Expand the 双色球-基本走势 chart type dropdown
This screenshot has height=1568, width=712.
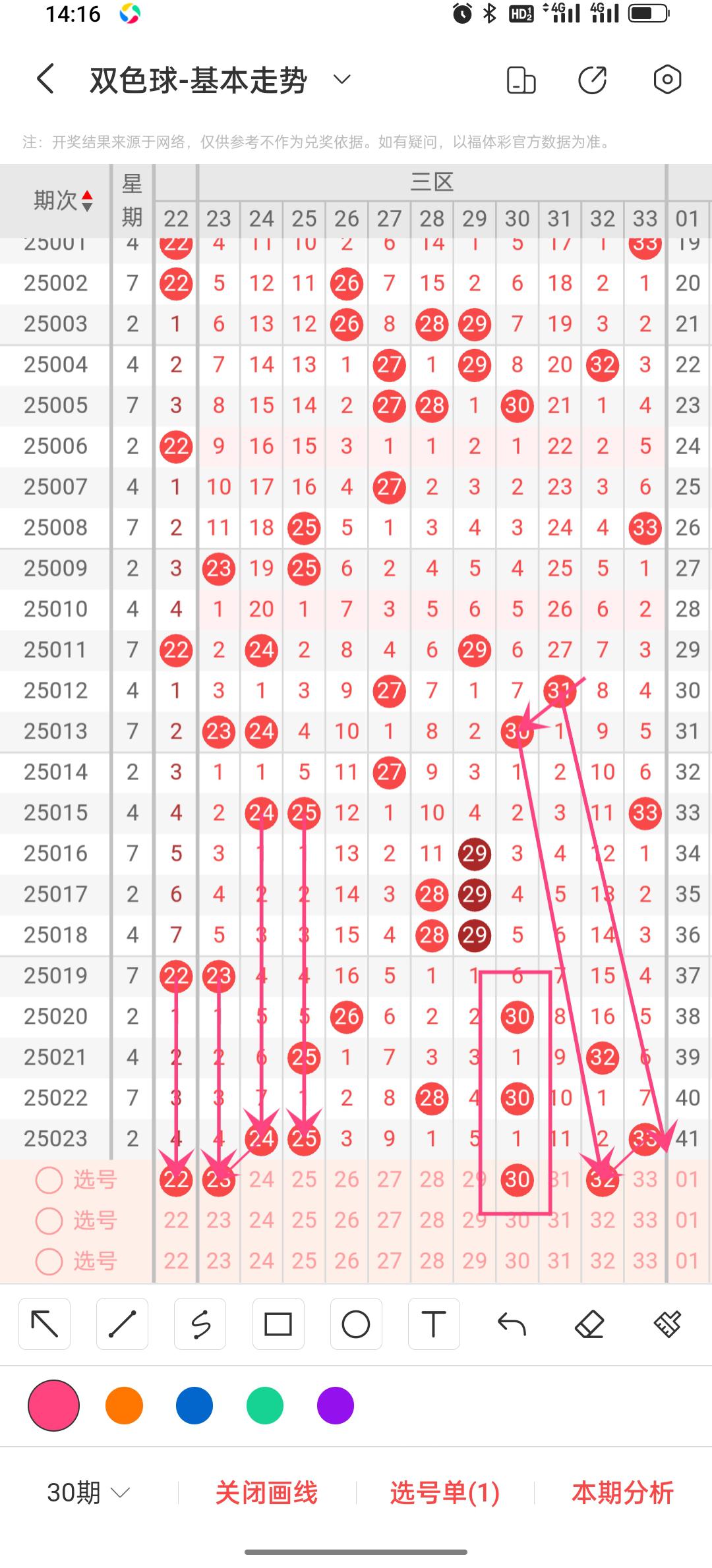pos(341,80)
